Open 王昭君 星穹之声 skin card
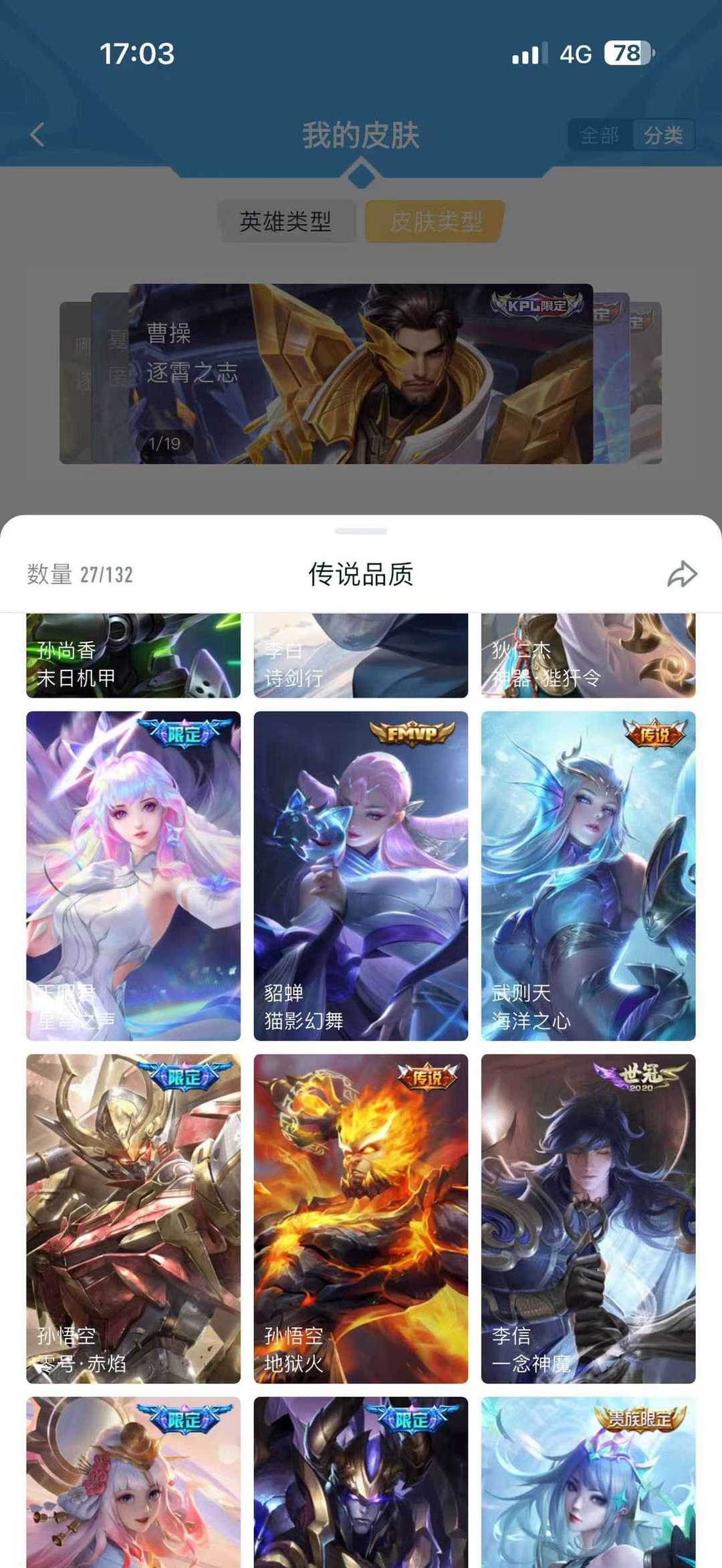This screenshot has height=1568, width=722. pos(133,876)
